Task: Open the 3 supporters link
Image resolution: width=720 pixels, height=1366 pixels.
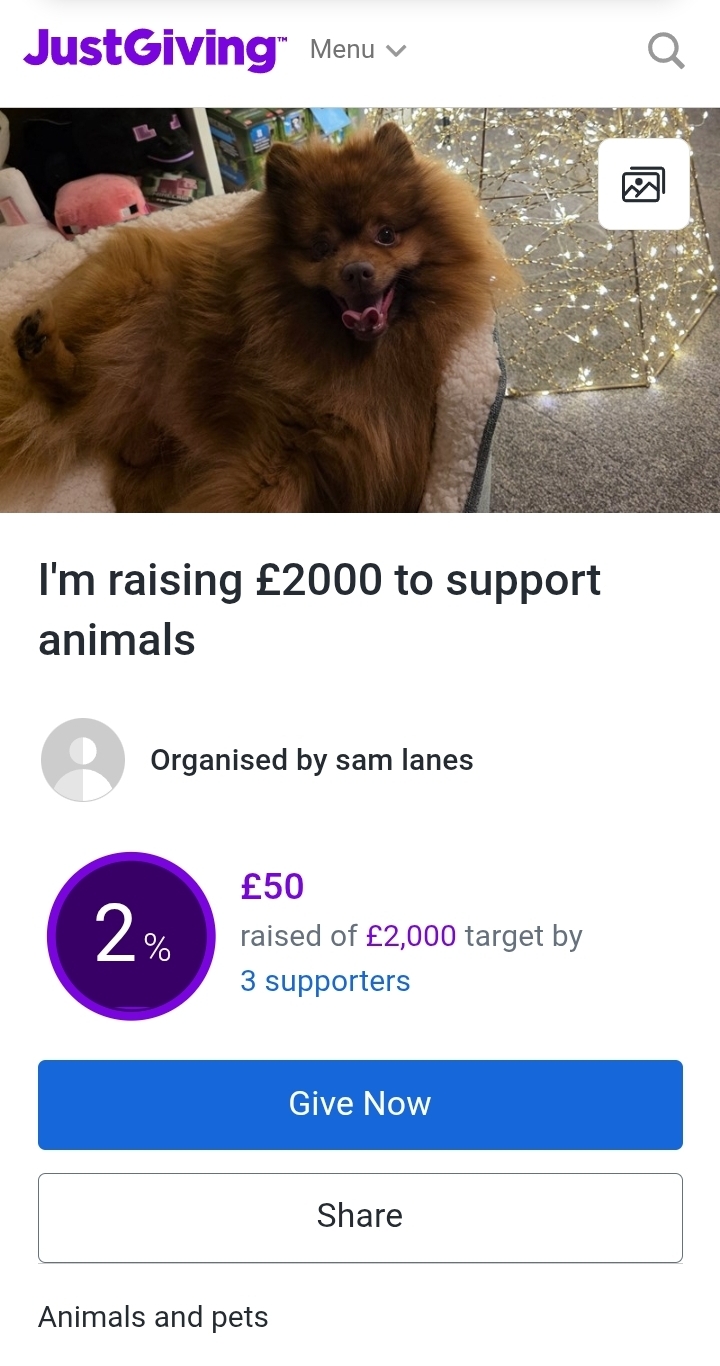Action: coord(325,981)
